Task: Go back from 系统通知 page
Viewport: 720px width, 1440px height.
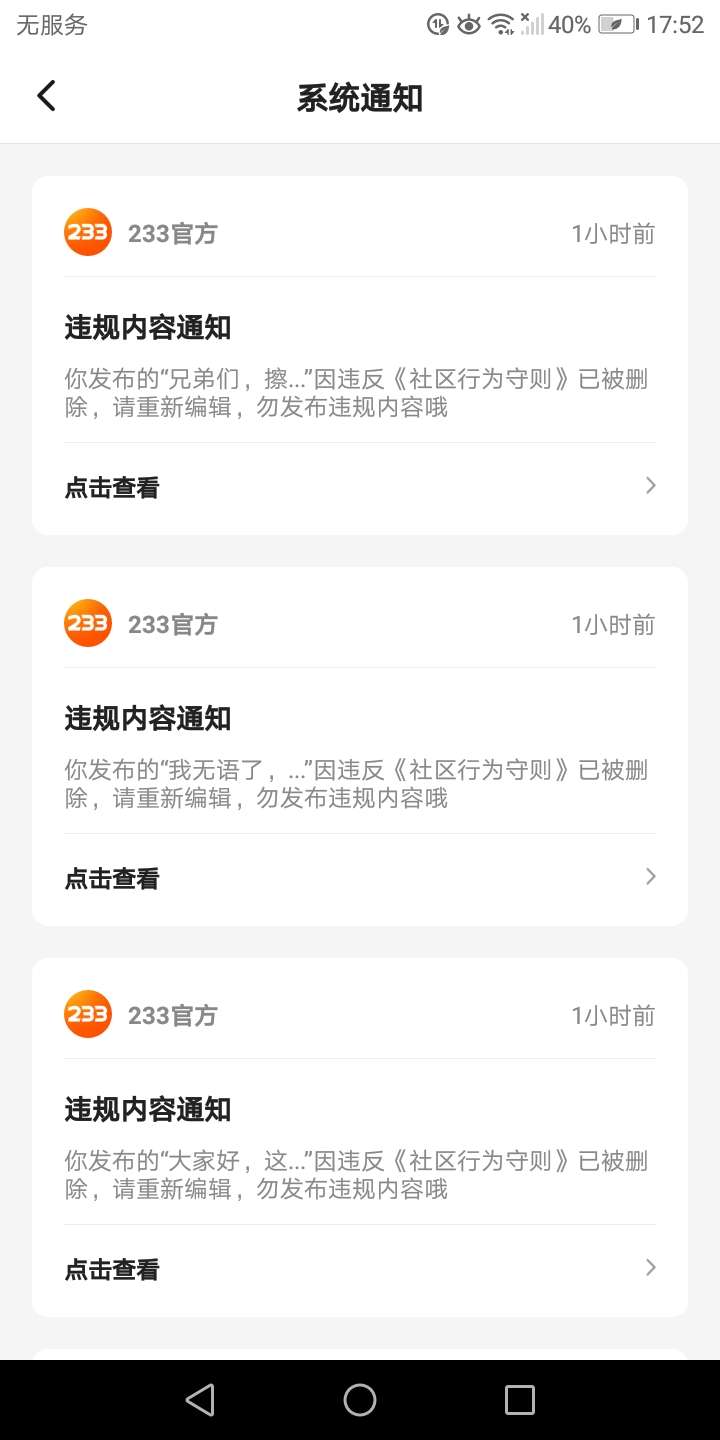Action: click(46, 96)
